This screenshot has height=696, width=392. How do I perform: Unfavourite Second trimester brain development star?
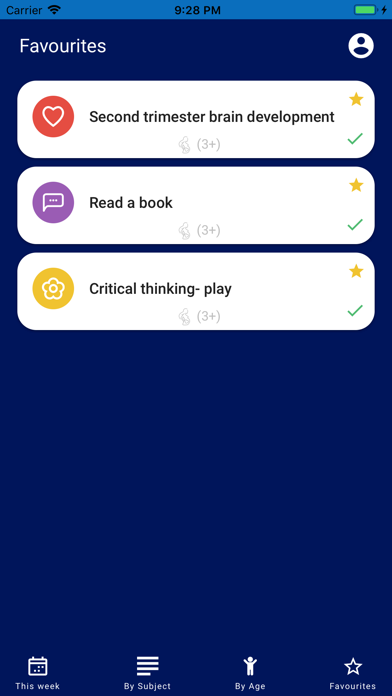pos(356,99)
